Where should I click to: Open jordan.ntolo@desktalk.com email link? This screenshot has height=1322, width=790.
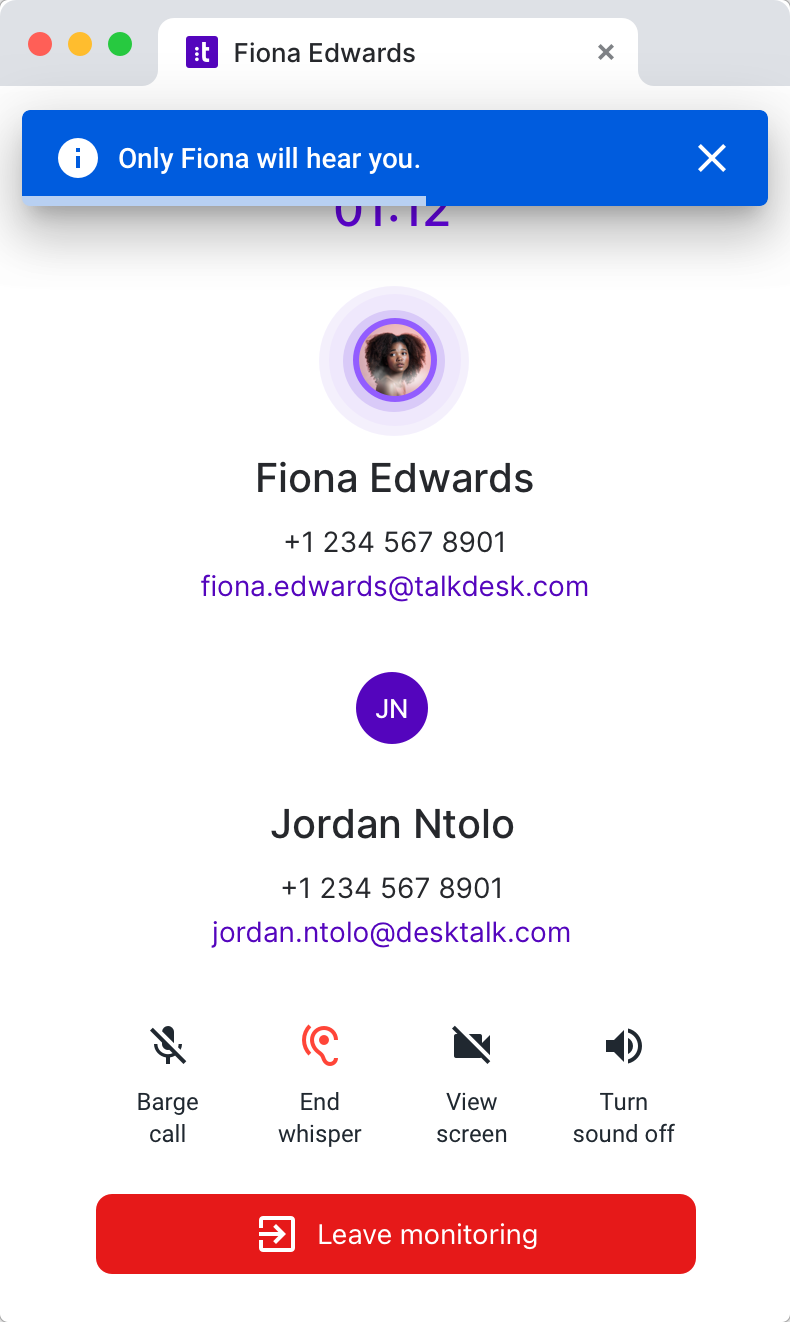(x=391, y=932)
